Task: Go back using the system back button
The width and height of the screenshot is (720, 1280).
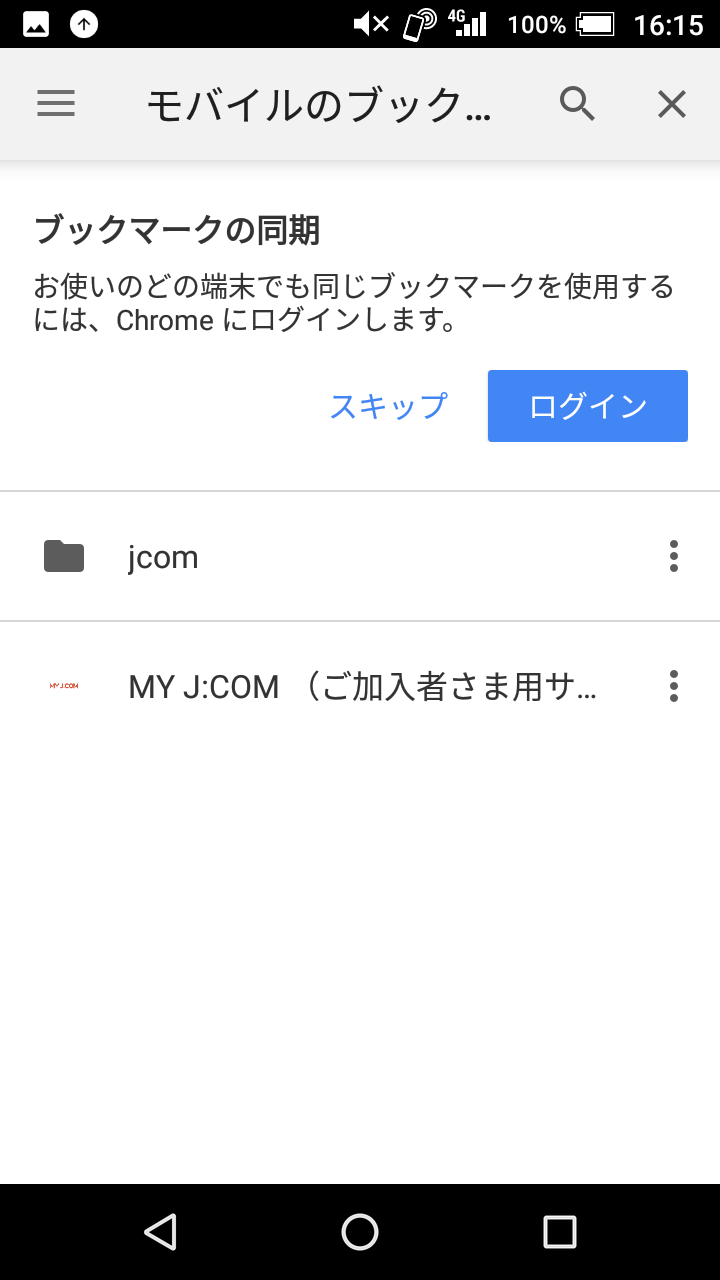Action: point(160,1232)
